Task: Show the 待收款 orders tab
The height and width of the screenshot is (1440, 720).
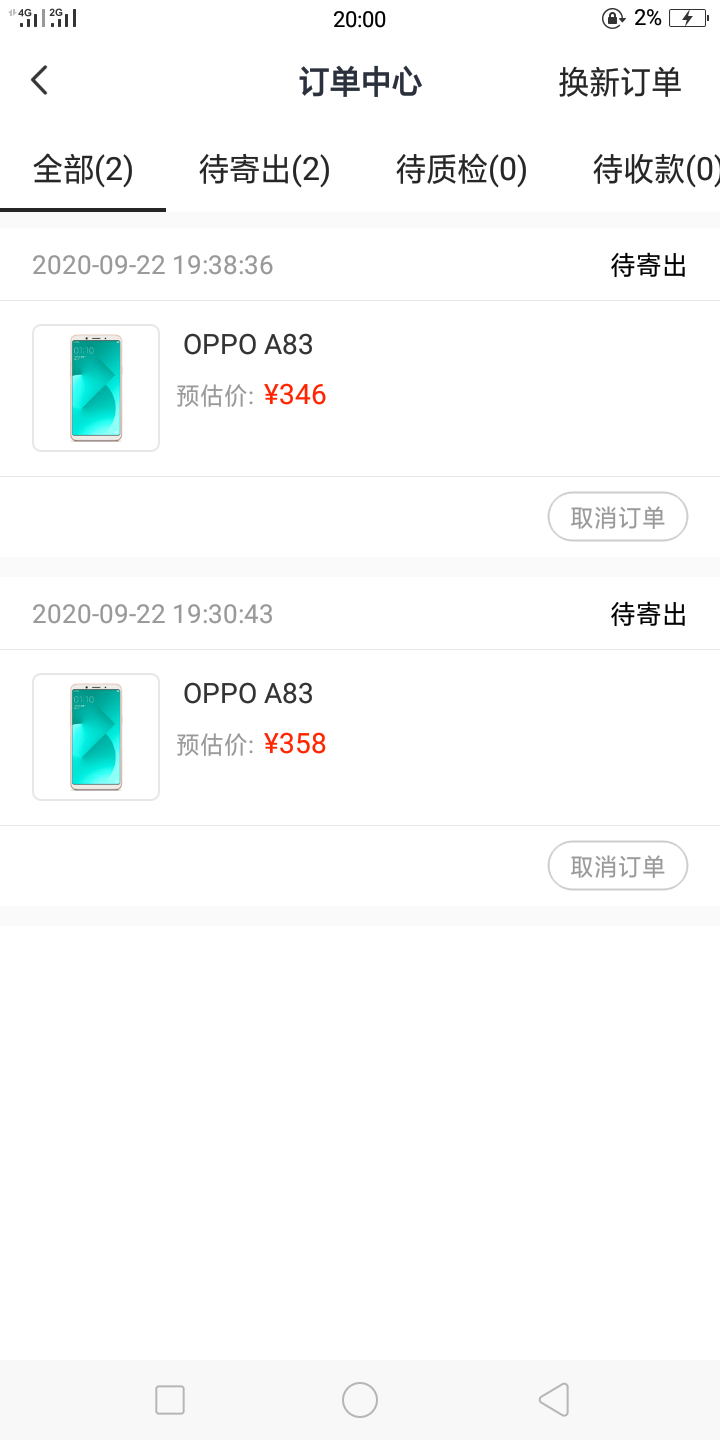Action: 655,169
